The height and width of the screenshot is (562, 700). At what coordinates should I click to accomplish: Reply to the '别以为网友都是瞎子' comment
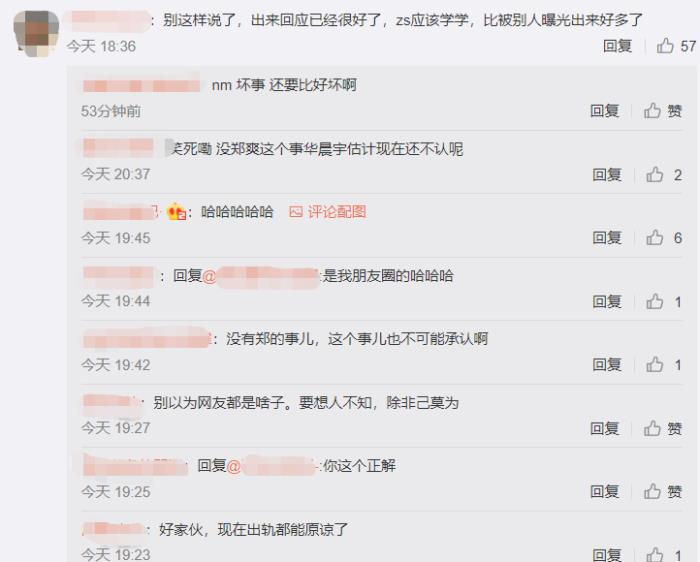[605, 428]
